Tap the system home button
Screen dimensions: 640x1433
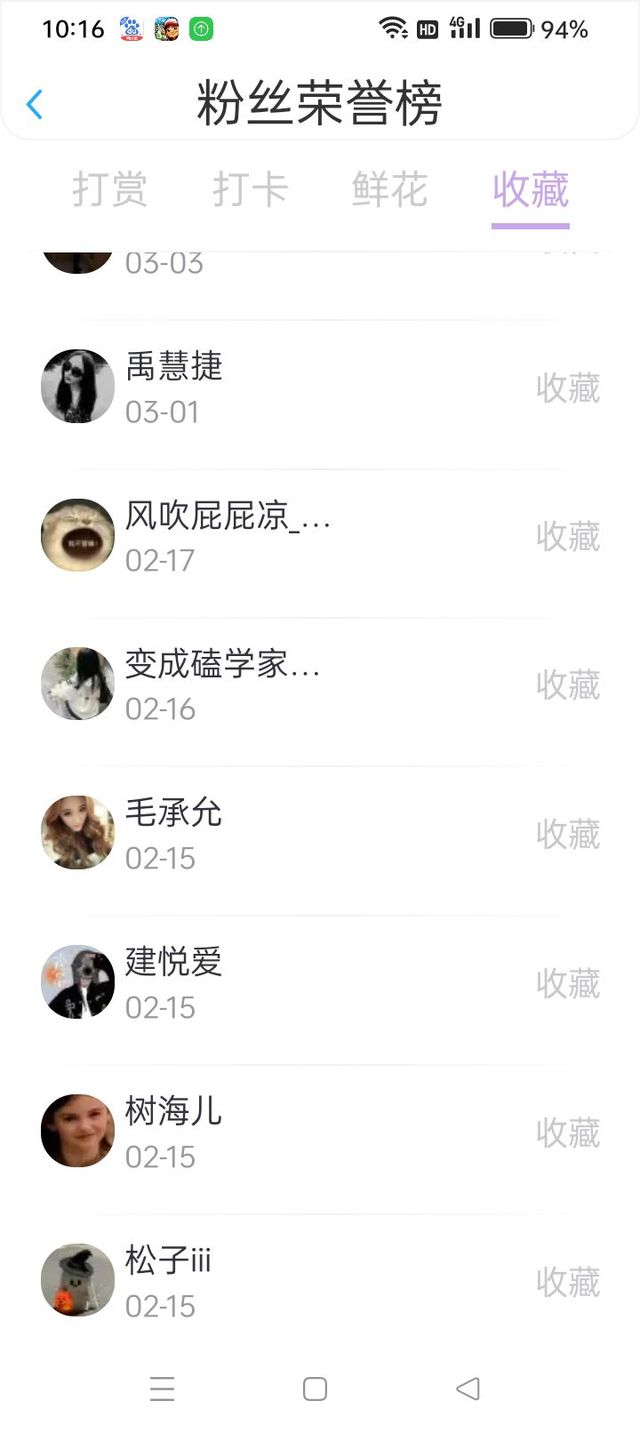tap(315, 1389)
